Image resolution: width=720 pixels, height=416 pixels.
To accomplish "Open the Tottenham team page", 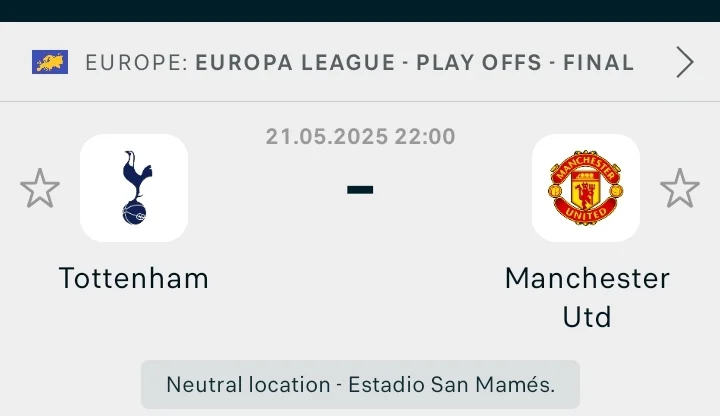I will (134, 188).
